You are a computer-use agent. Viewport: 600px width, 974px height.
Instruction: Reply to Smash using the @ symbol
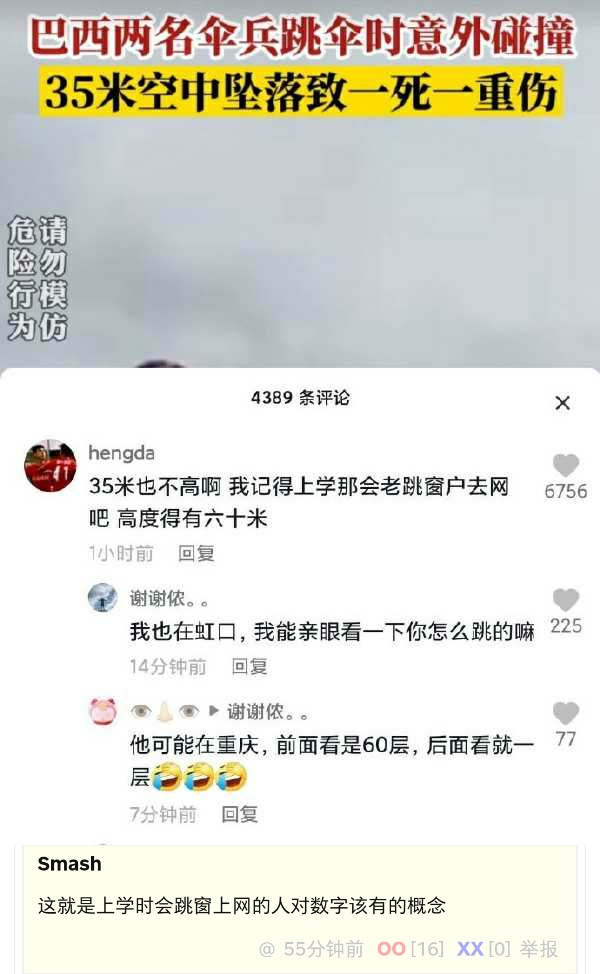pyautogui.click(x=267, y=949)
